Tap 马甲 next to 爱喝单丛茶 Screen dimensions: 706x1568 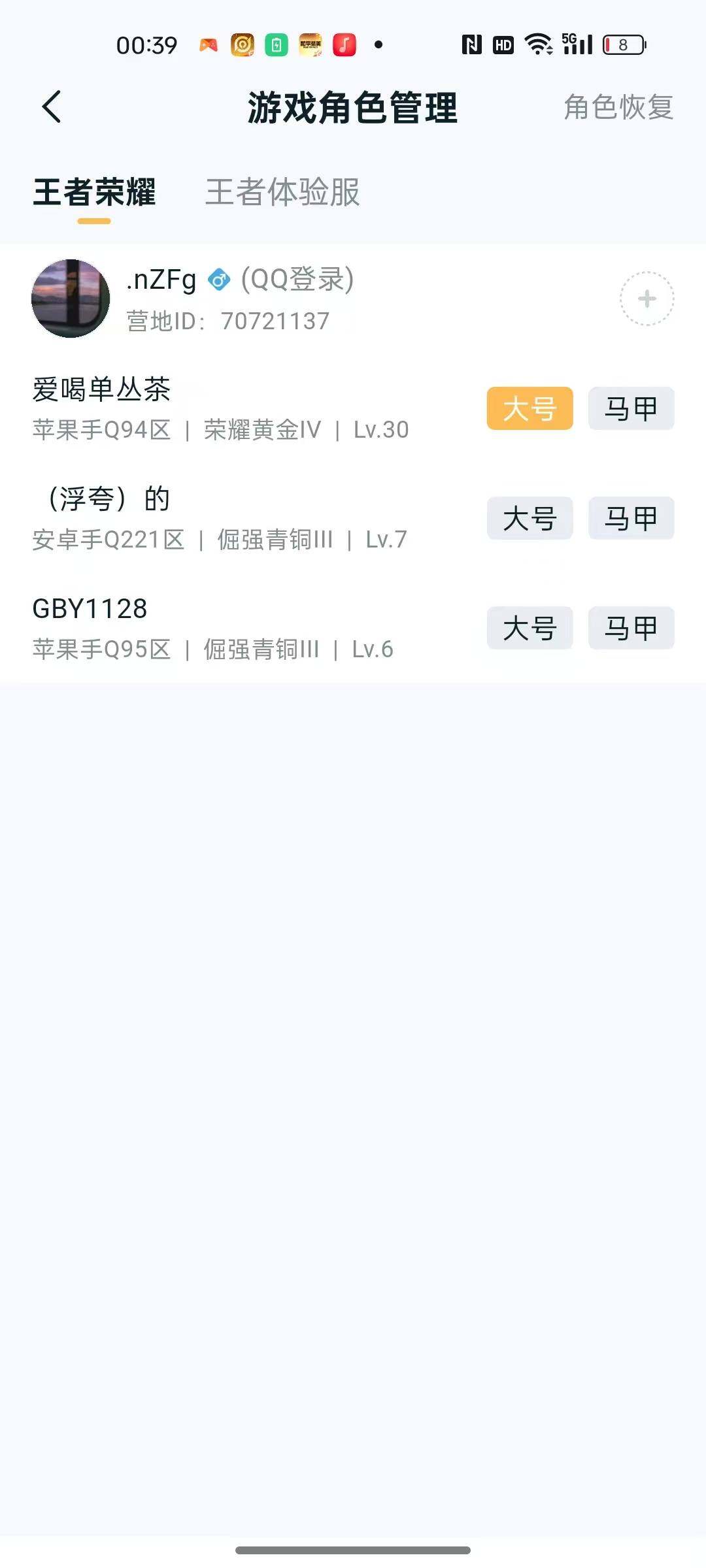coord(631,408)
